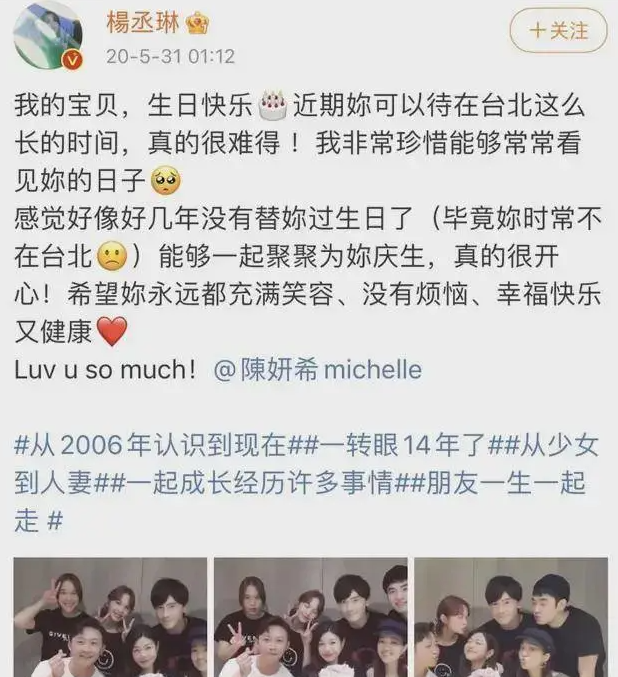The width and height of the screenshot is (618, 677).
Task: Open hashtag 一转眼14年了
Action: 402,445
